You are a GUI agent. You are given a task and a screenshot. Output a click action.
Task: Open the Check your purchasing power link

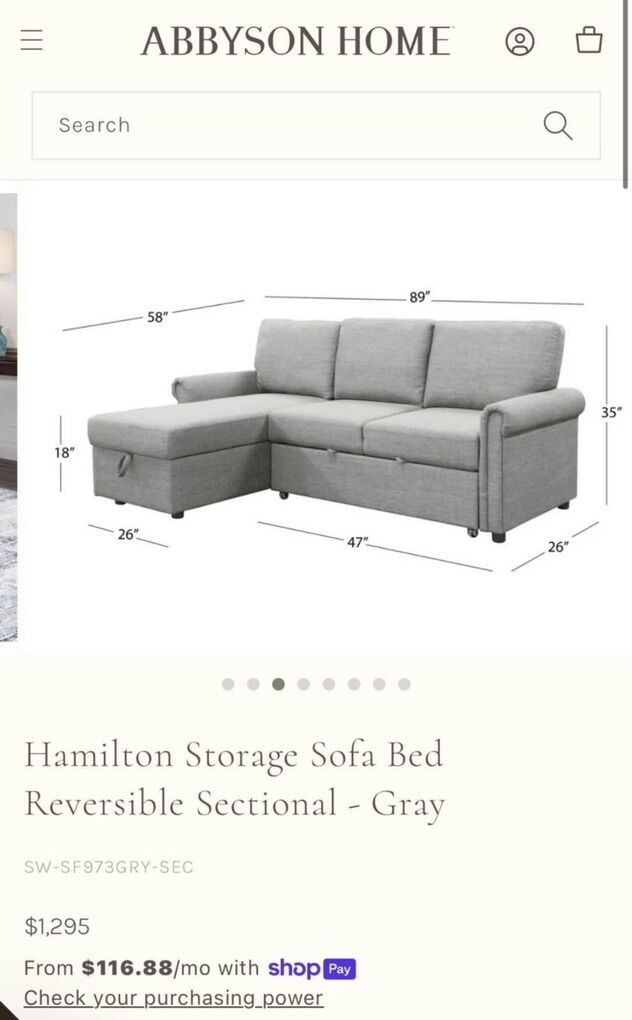tap(173, 998)
